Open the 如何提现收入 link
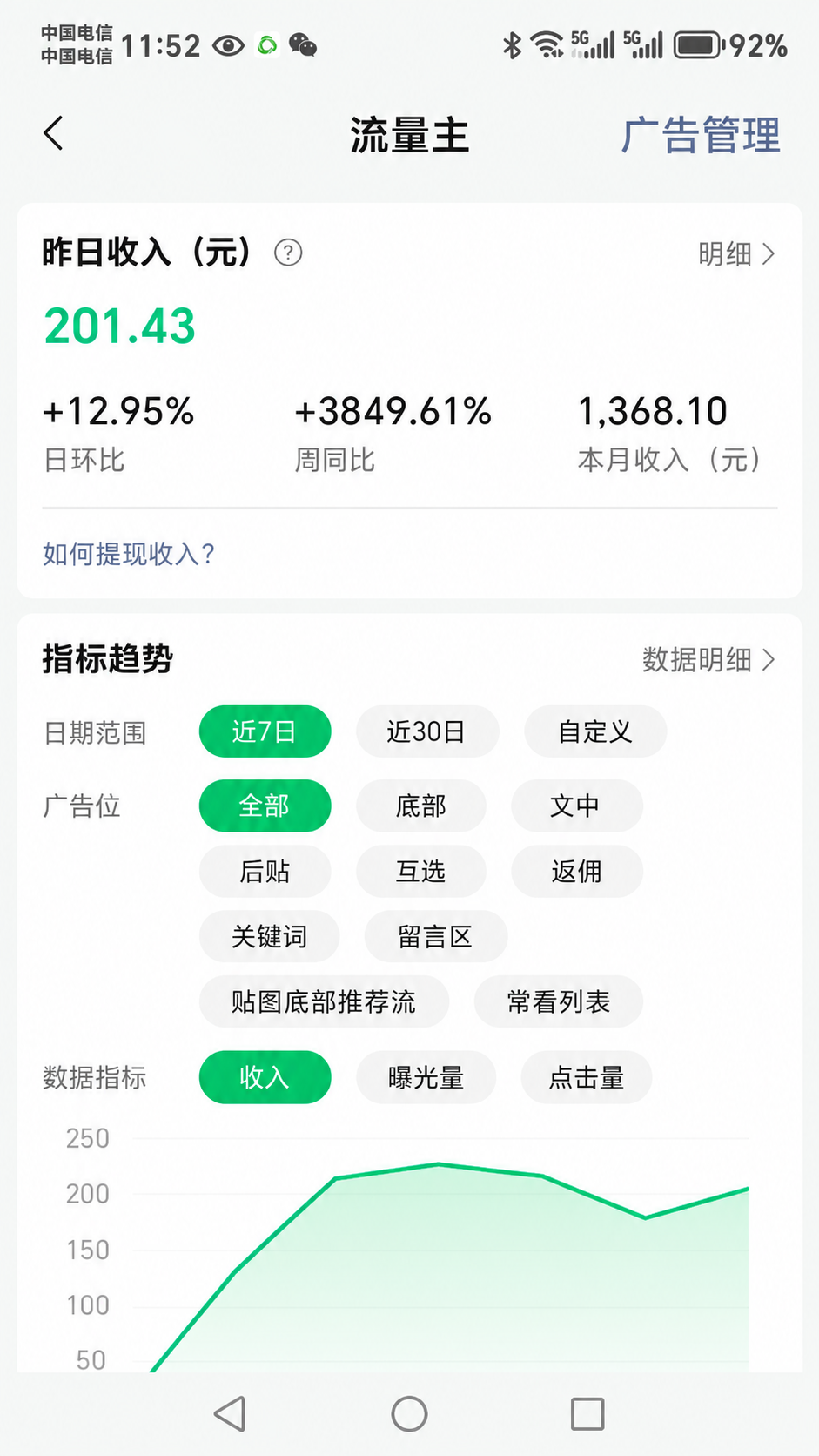The width and height of the screenshot is (819, 1456). click(x=129, y=554)
